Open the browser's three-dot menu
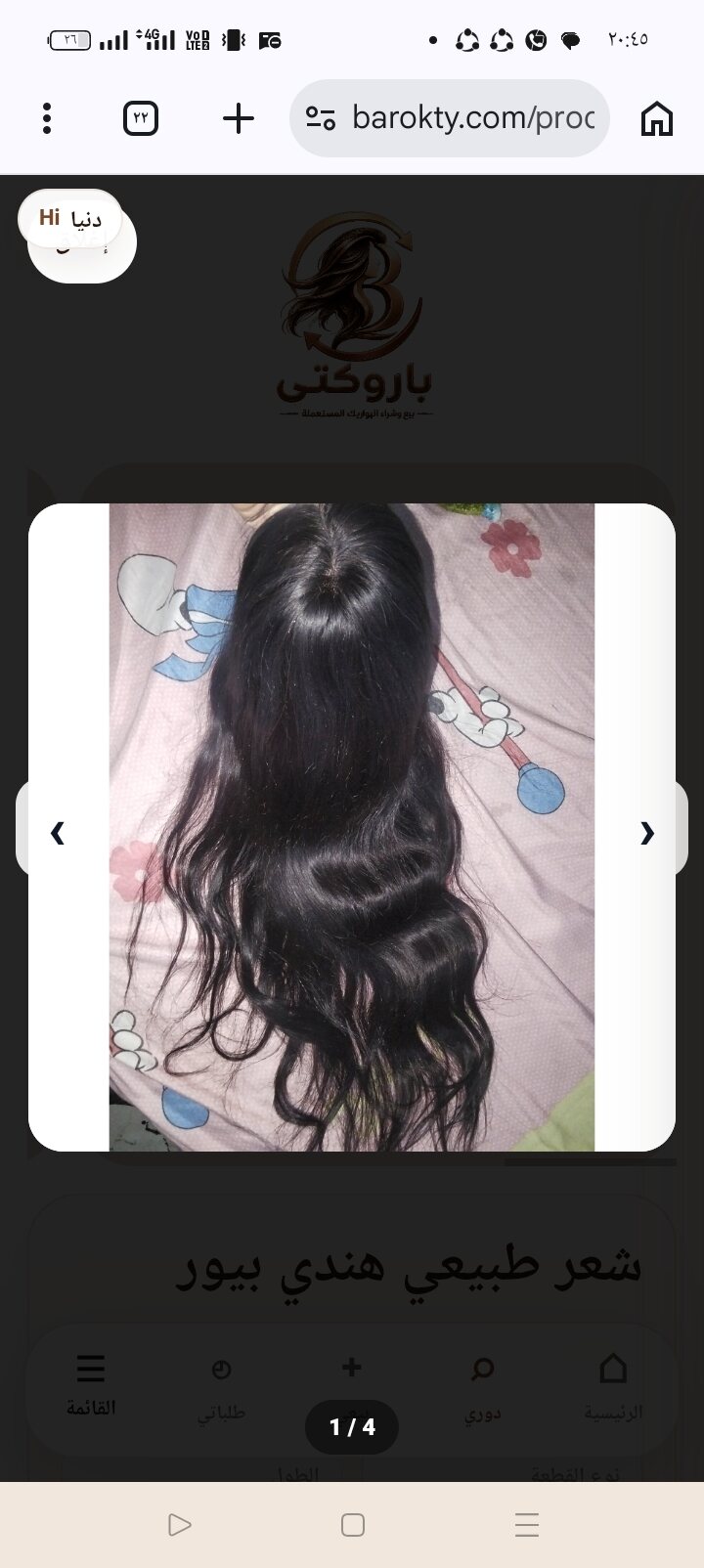 coord(47,118)
